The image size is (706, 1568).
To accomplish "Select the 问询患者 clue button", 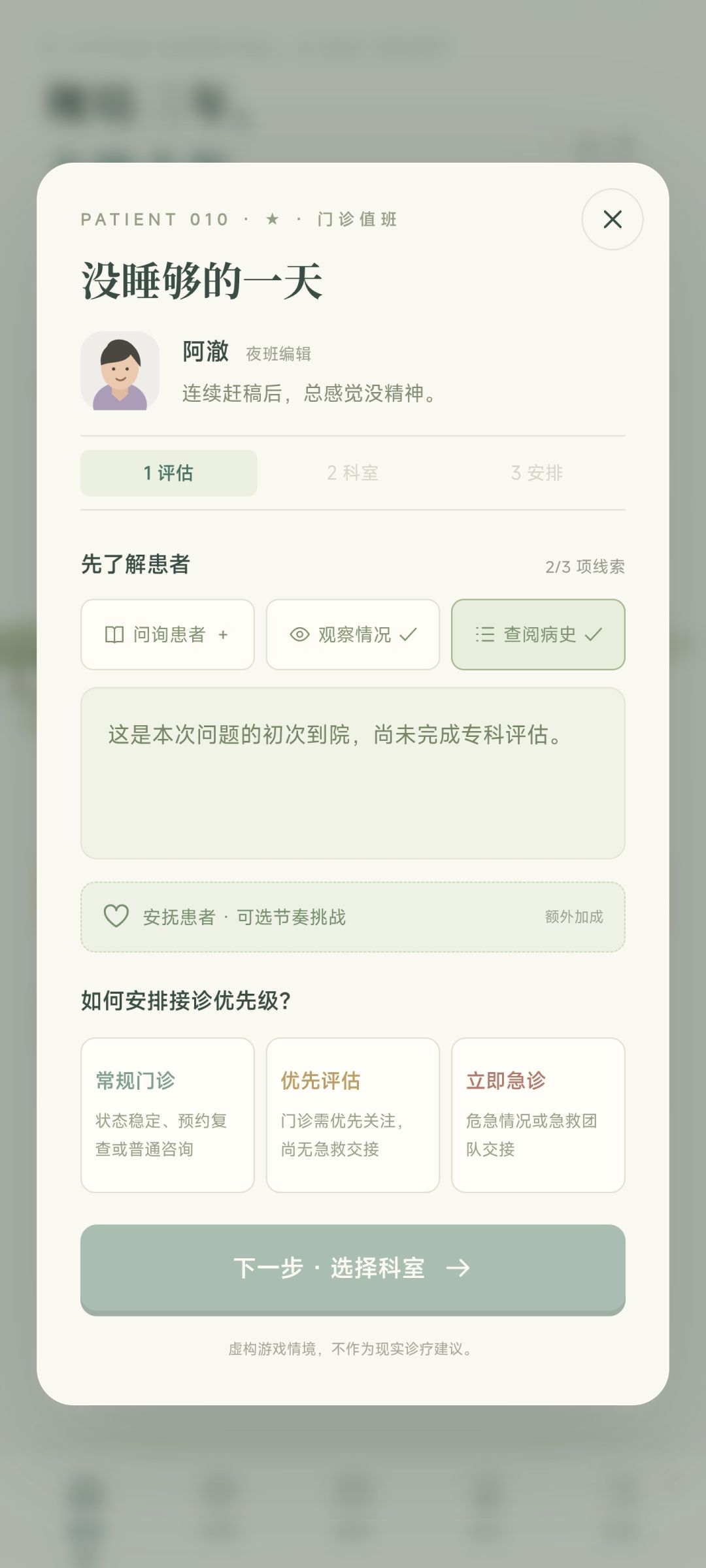I will click(x=167, y=634).
